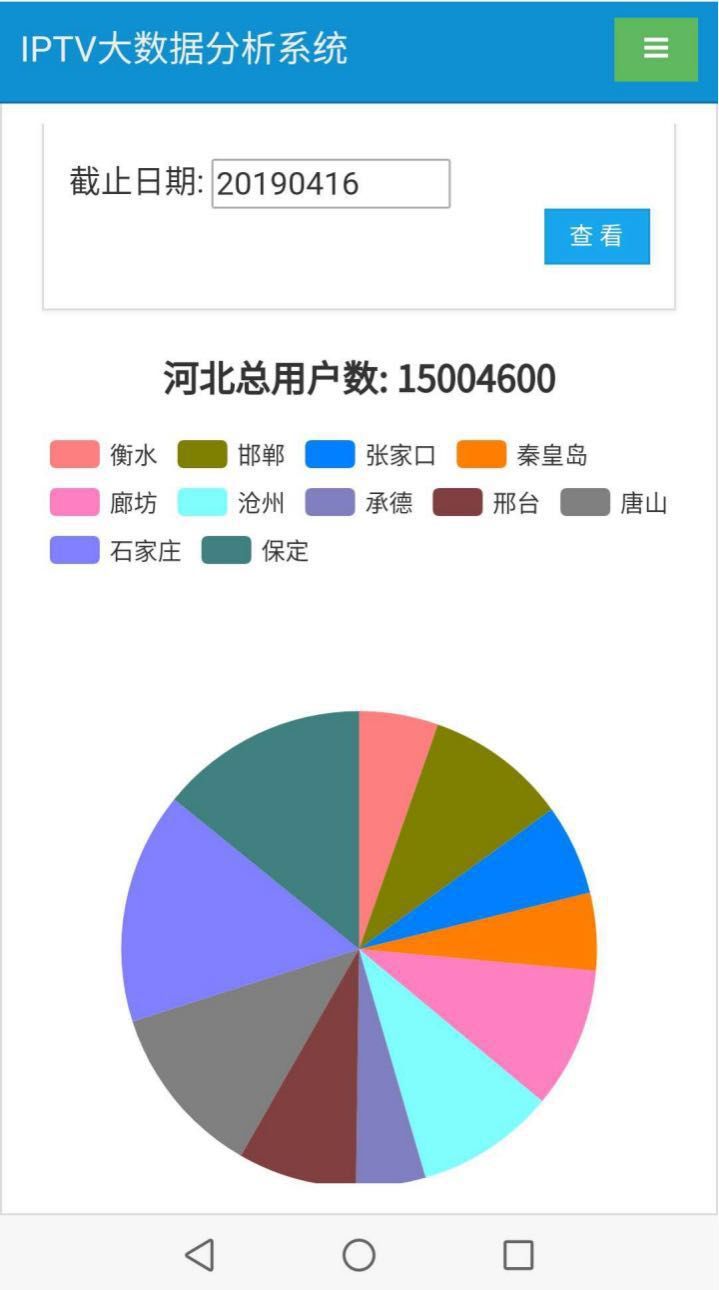
Task: Toggle the 承德 legend item
Action: point(359,502)
